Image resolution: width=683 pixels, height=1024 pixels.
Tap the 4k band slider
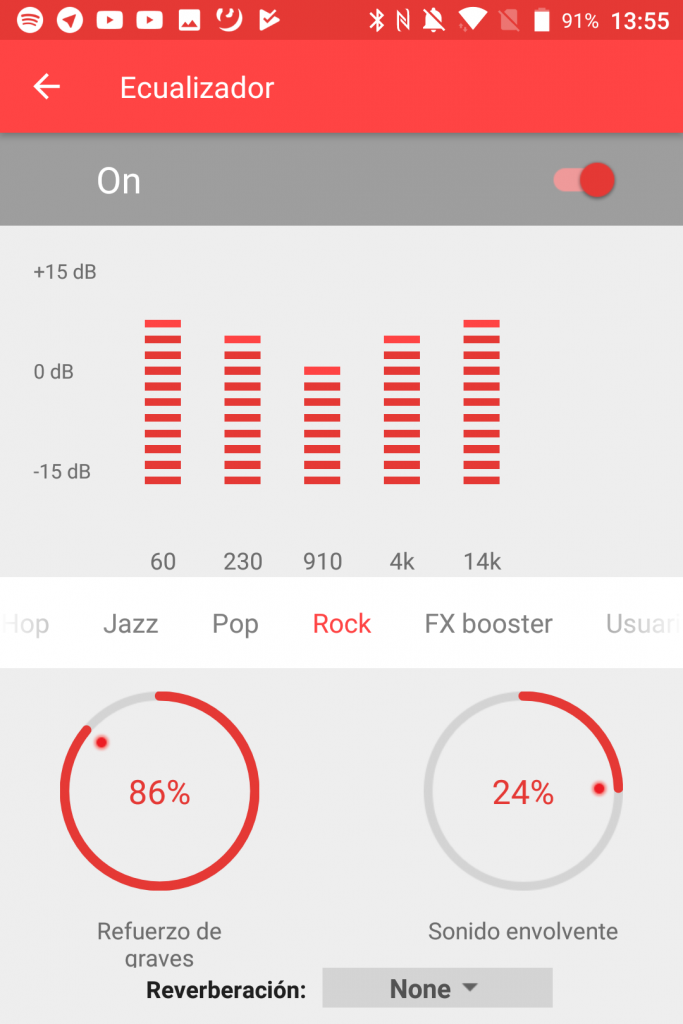[x=401, y=410]
